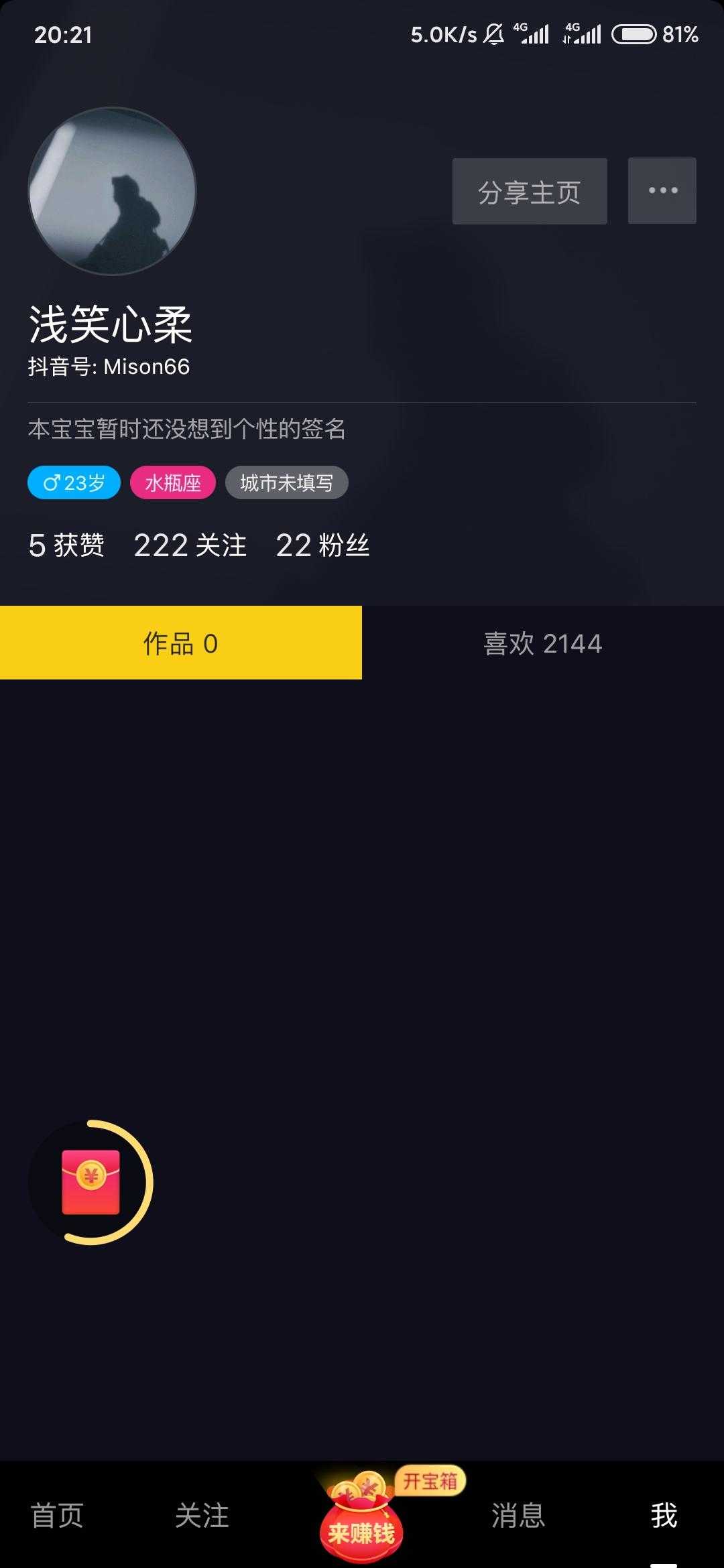
Task: Open the 222 关注 following list
Action: coord(190,545)
